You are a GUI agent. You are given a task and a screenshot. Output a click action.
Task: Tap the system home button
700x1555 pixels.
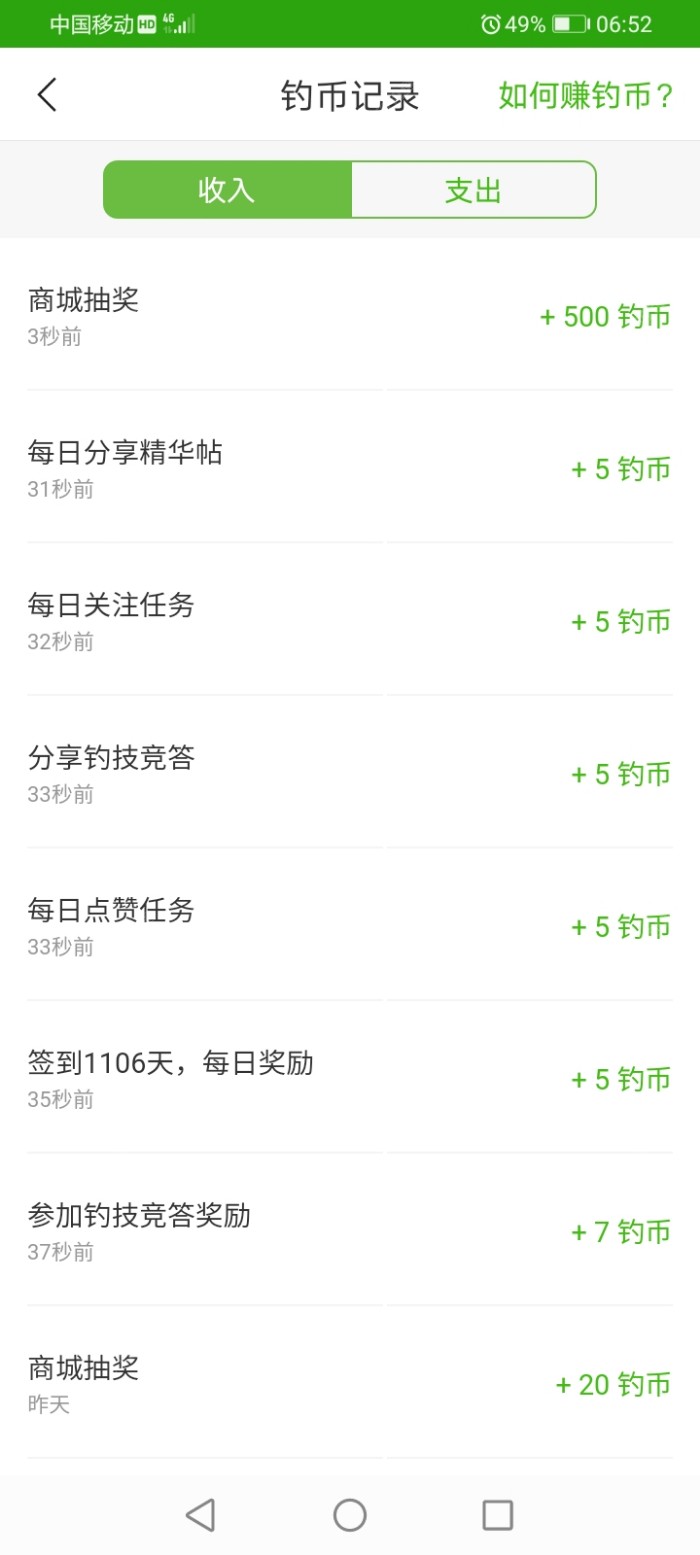click(x=349, y=1515)
